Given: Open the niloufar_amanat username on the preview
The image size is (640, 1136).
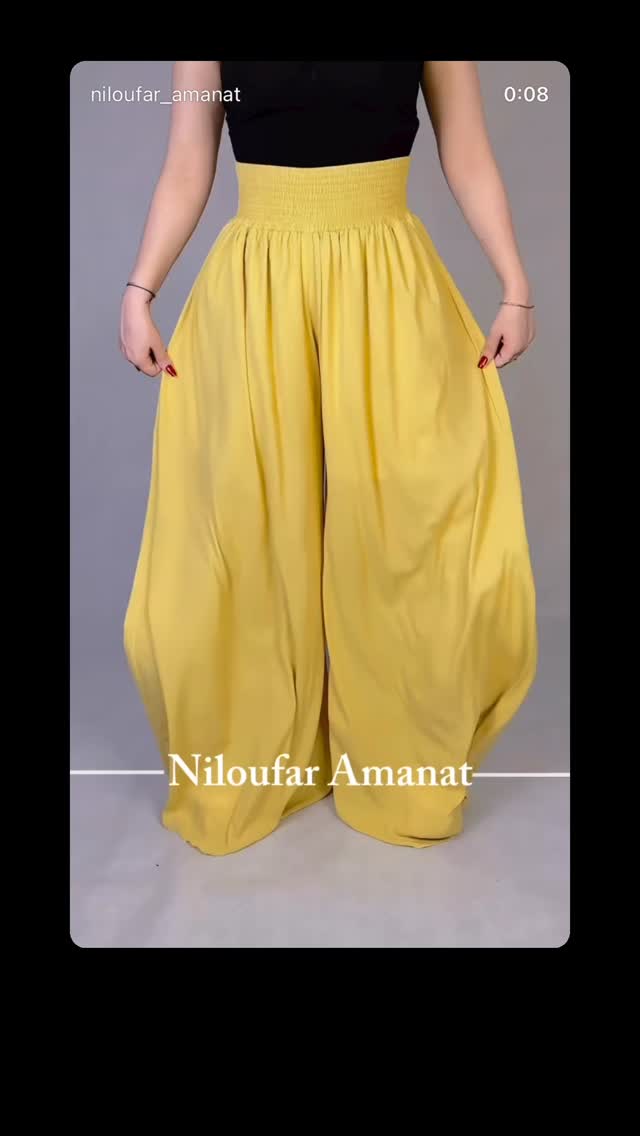Looking at the screenshot, I should pyautogui.click(x=165, y=95).
